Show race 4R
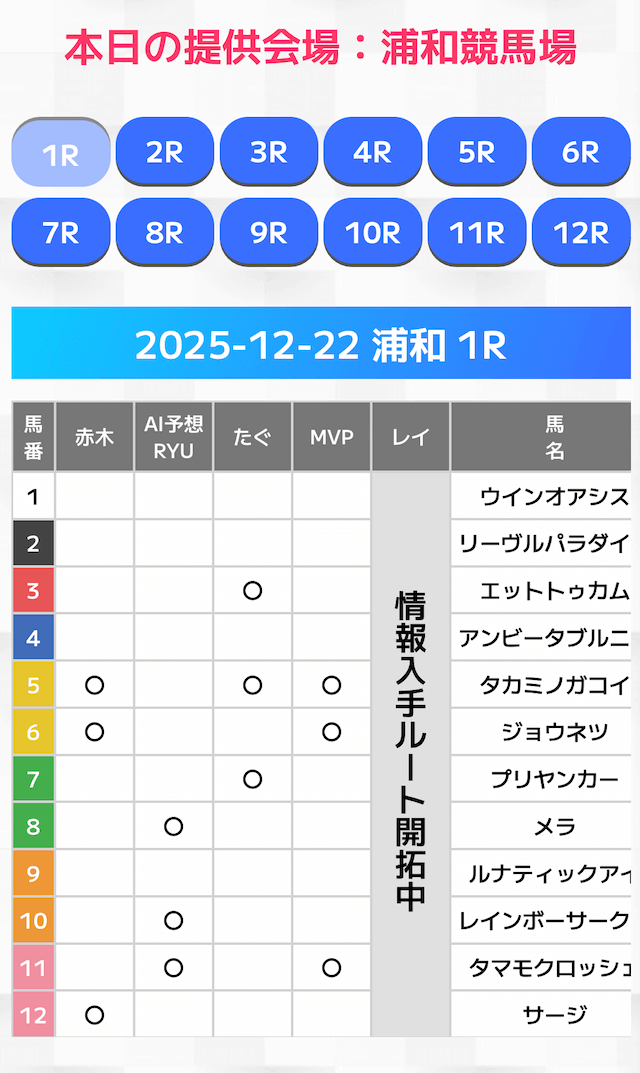The image size is (640, 1073). coord(373,152)
